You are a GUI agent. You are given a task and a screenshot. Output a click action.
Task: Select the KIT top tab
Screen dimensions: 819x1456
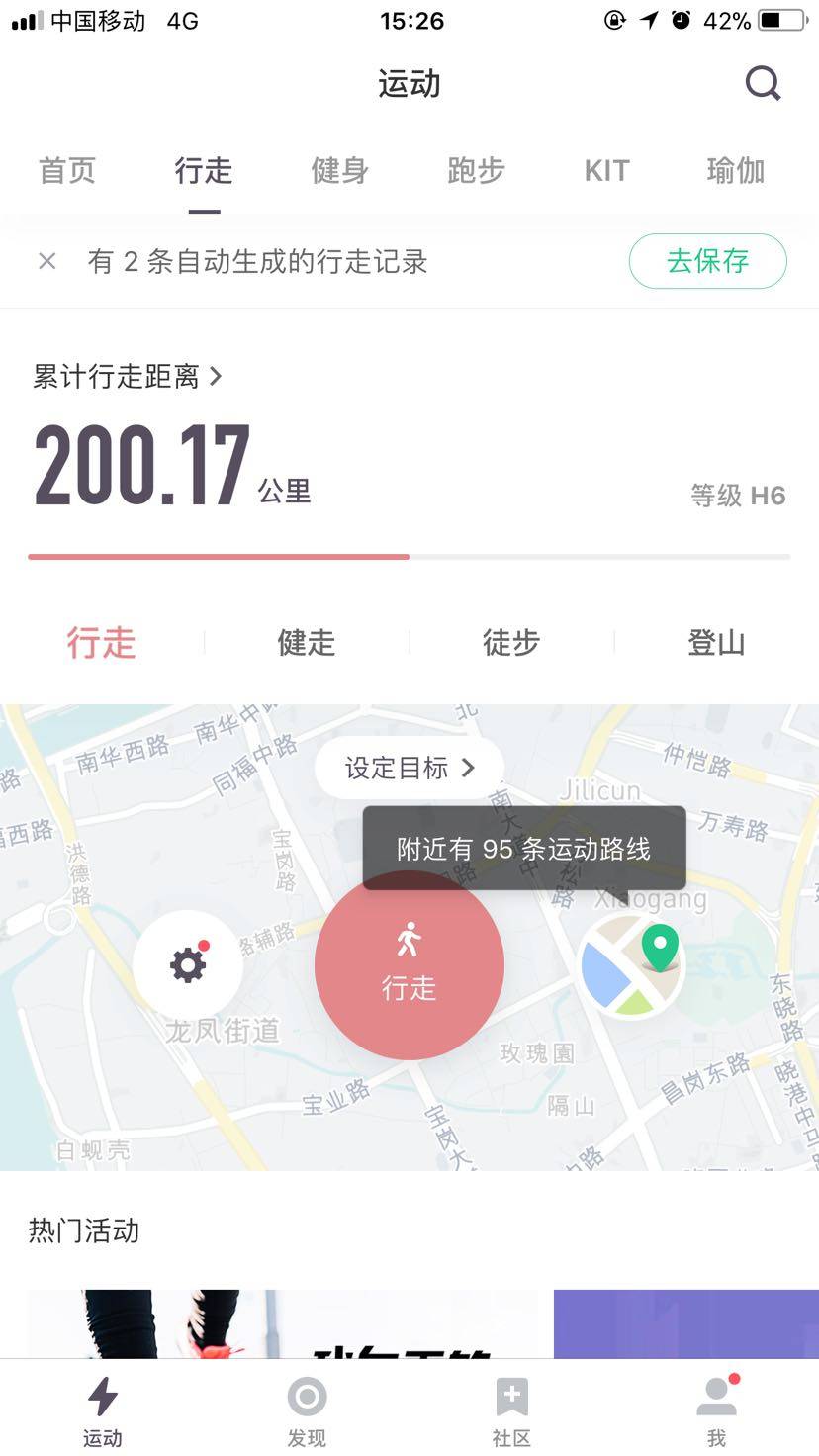click(x=606, y=171)
